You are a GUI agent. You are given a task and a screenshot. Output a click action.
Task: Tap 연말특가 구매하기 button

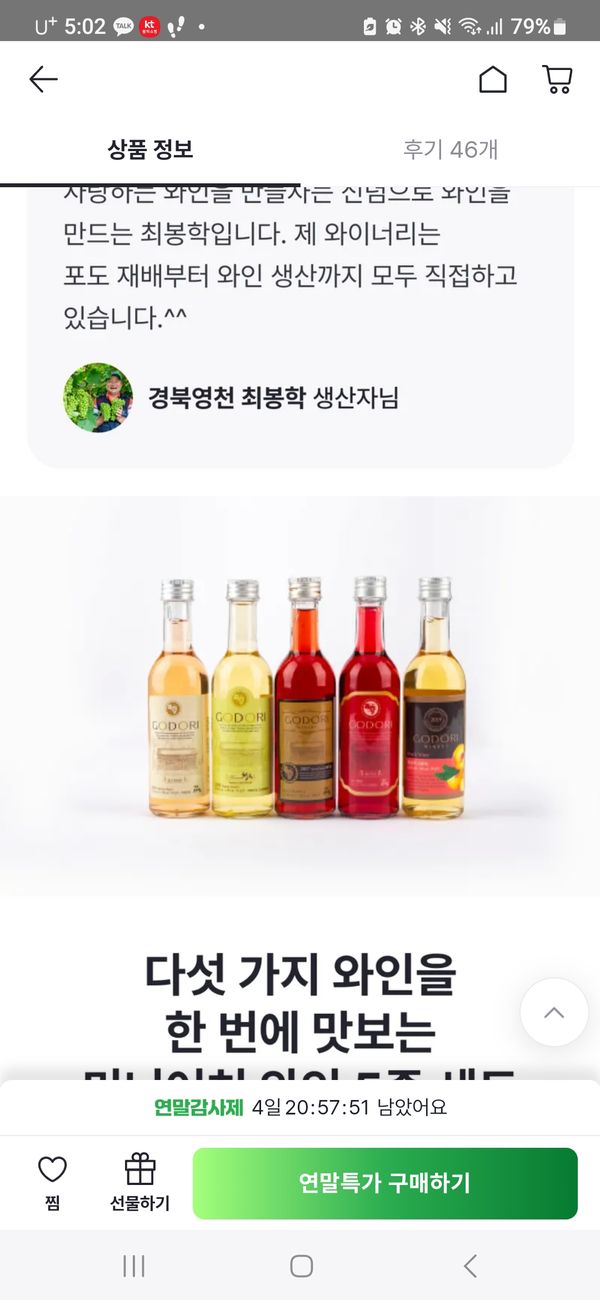pos(385,1183)
